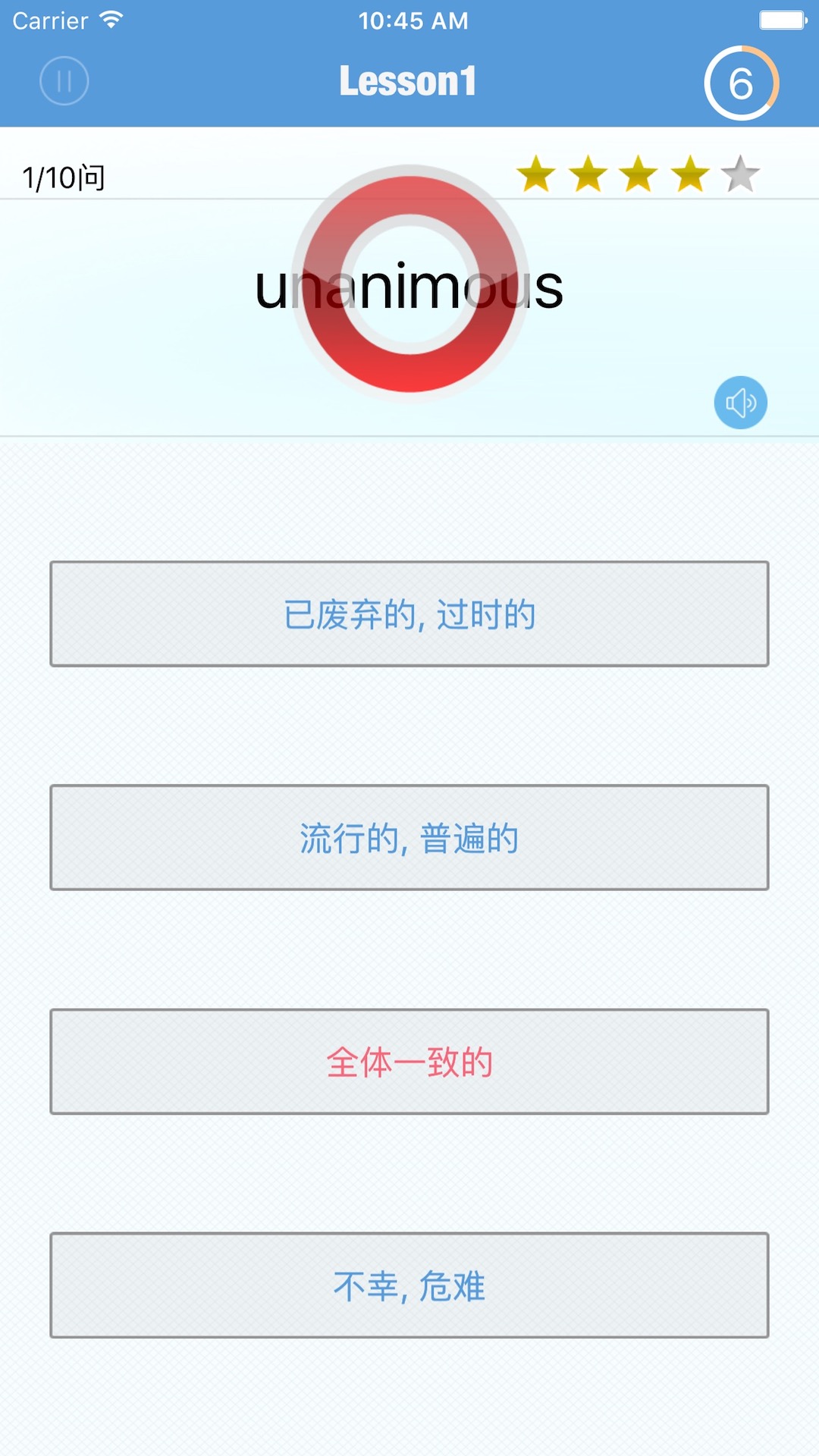Choose the answer 流行的, 普遍的
Image resolution: width=819 pixels, height=1456 pixels.
[409, 836]
